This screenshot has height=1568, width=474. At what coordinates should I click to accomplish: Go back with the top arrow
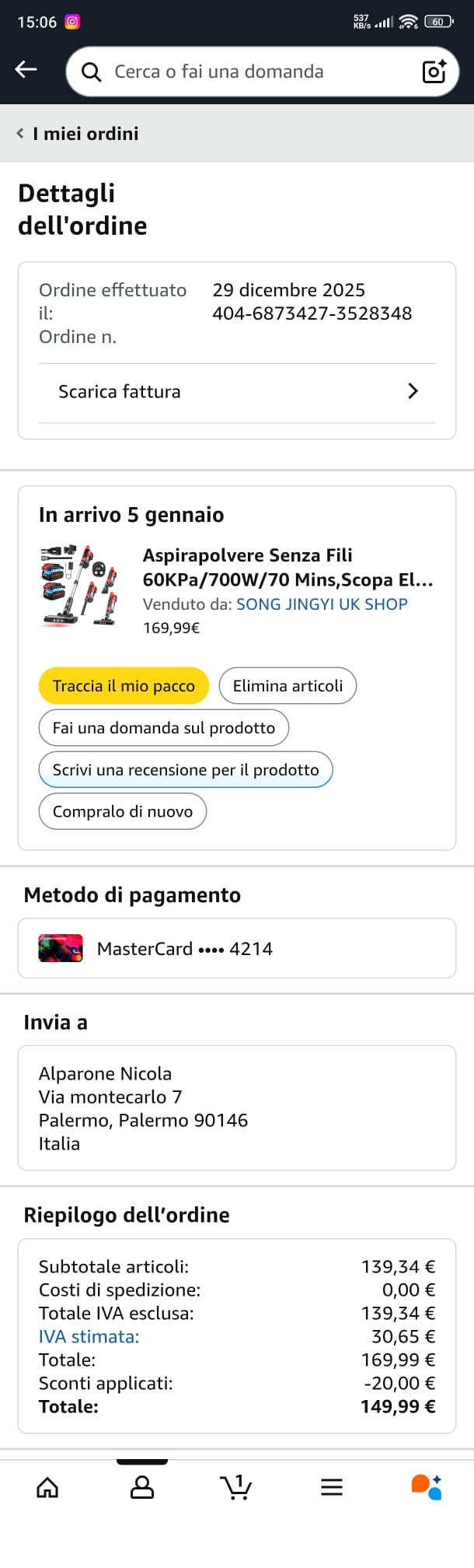coord(26,70)
